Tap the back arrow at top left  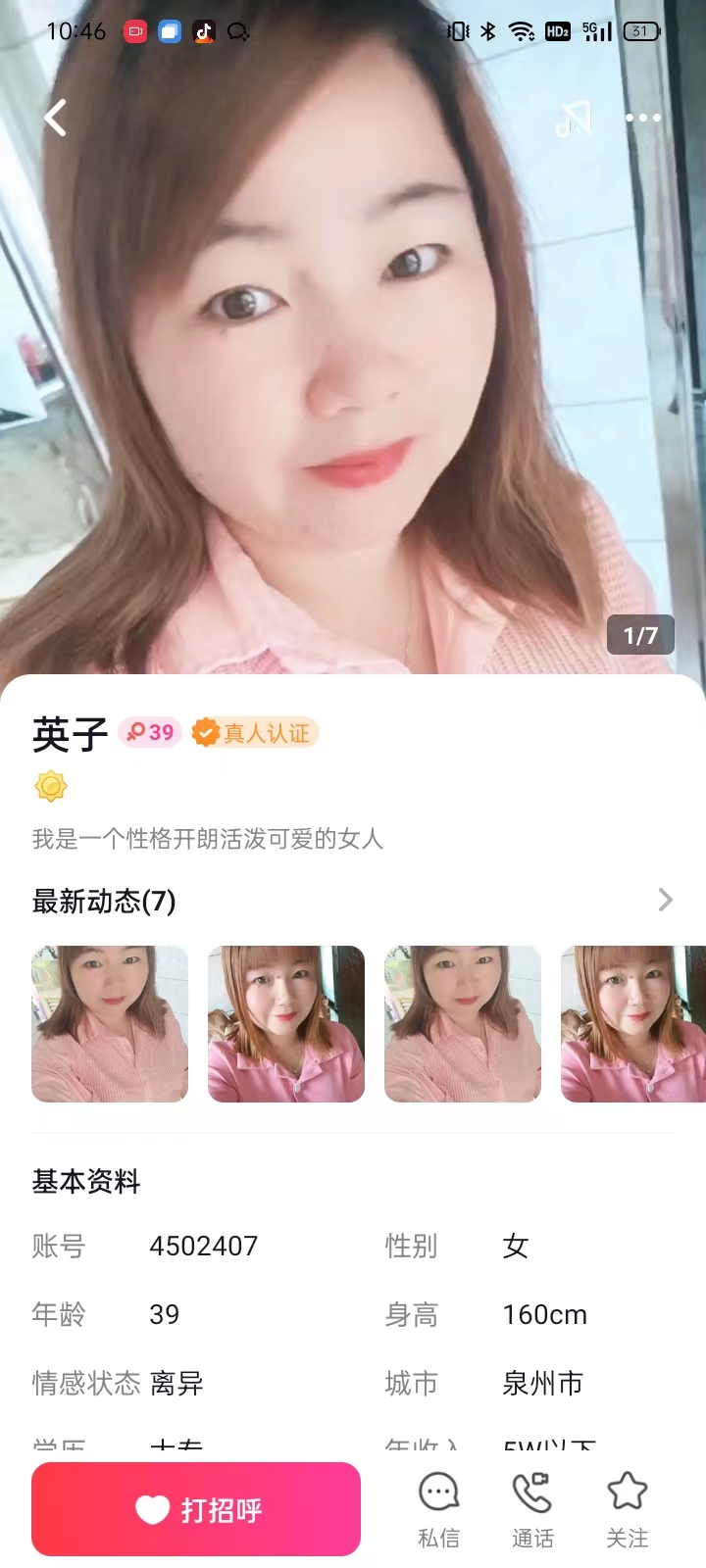(54, 118)
